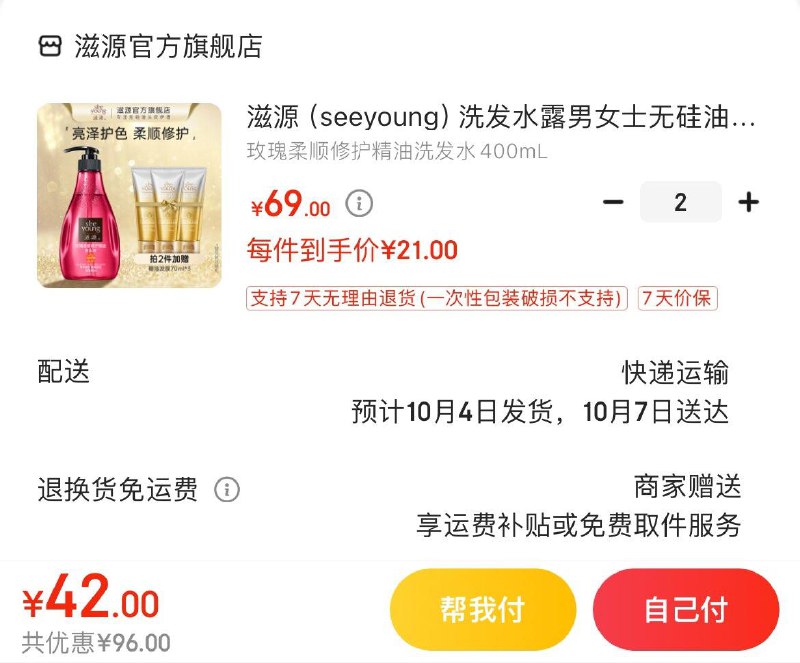View the 7天价保 price protection tag
800x663 pixels.
click(x=677, y=298)
